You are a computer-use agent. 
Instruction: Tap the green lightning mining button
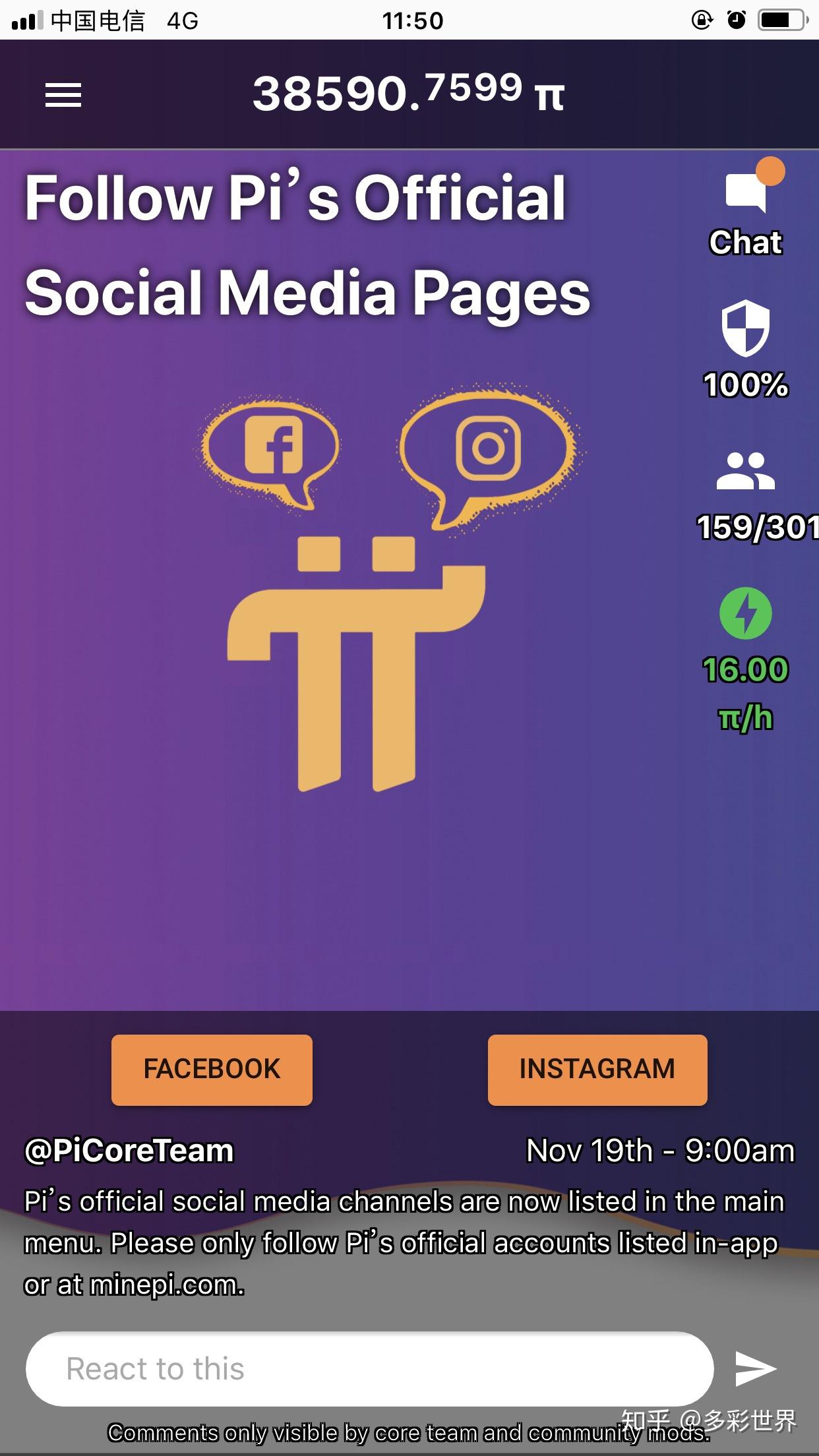click(x=745, y=613)
